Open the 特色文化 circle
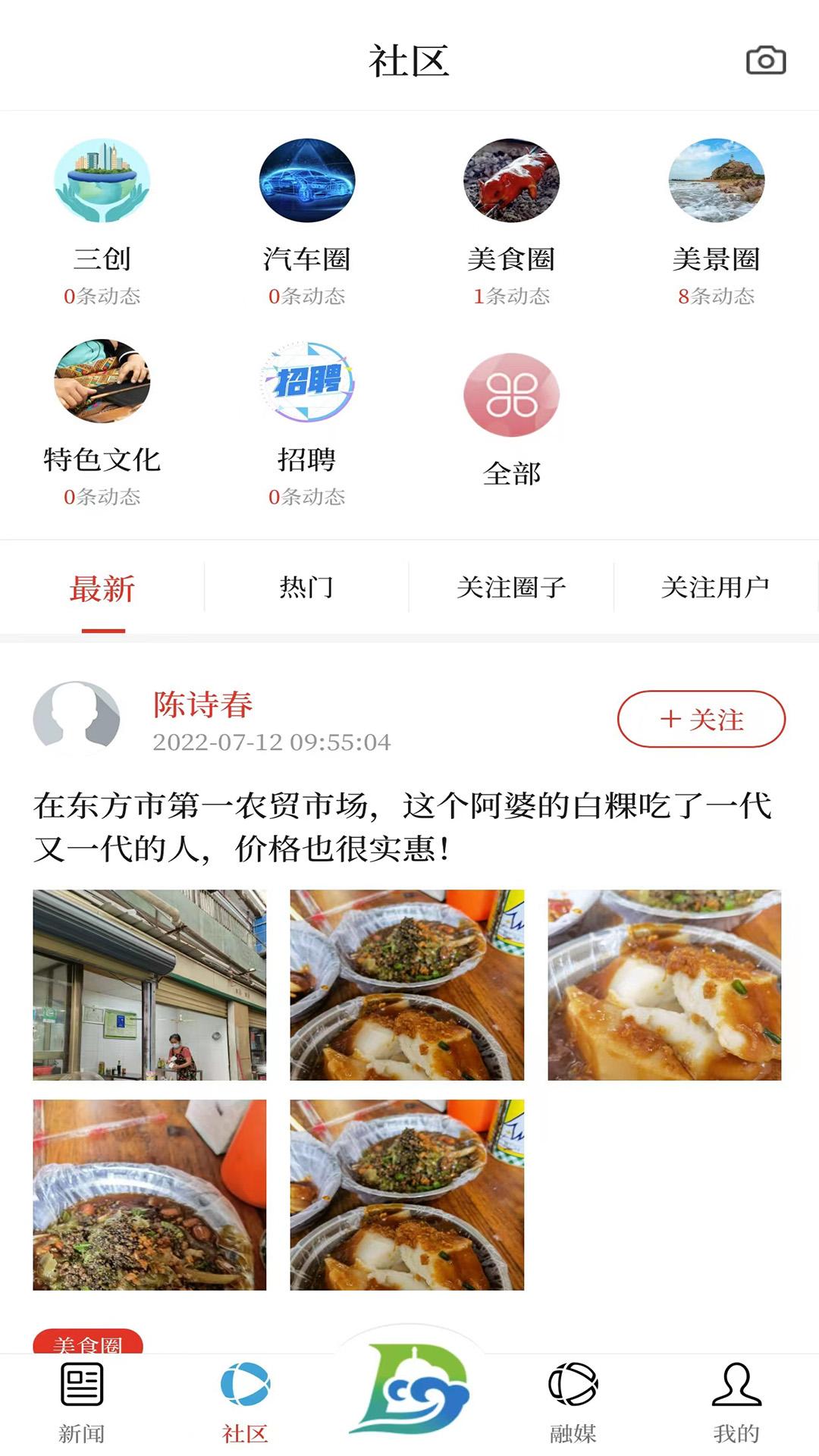The height and width of the screenshot is (1456, 819). pyautogui.click(x=102, y=381)
